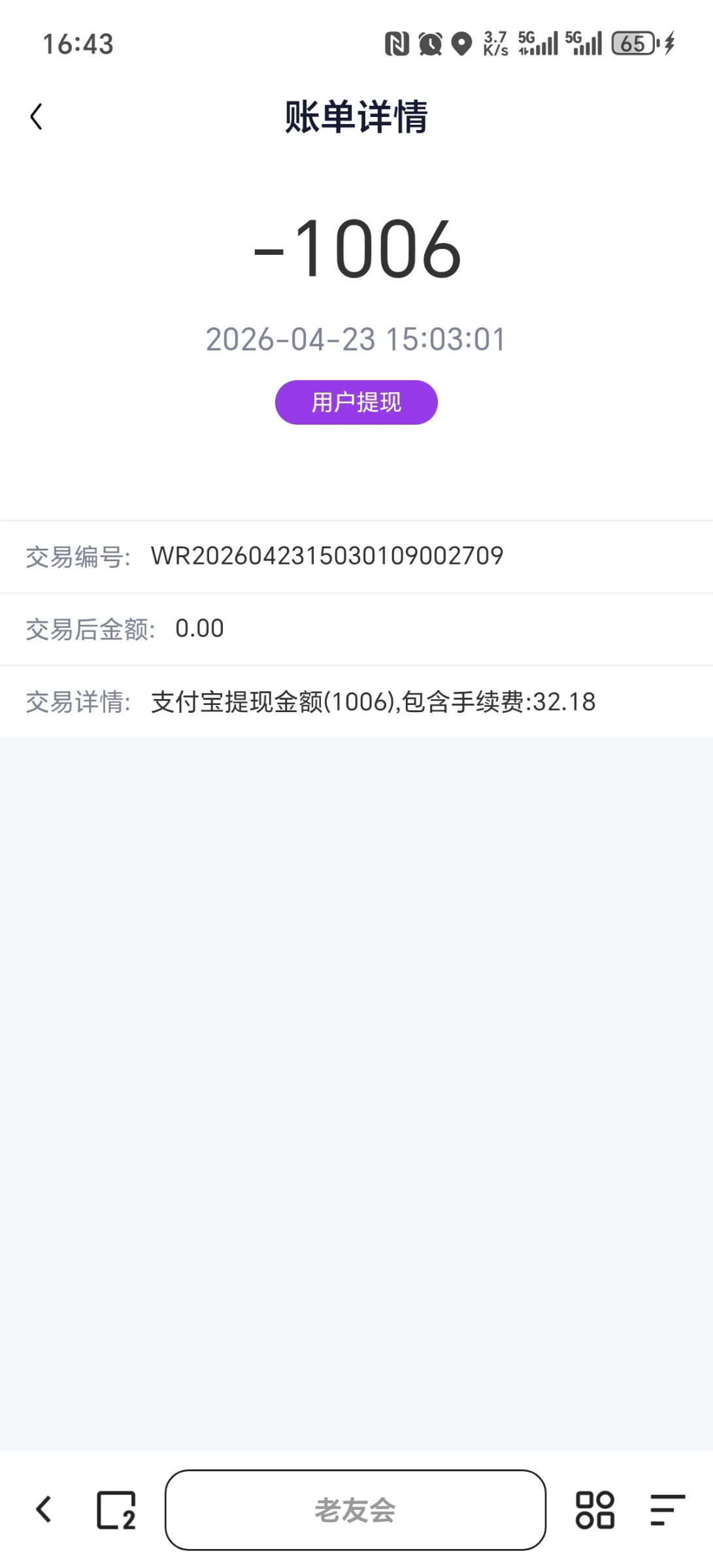Open the recent tabs icon showing 2
The width and height of the screenshot is (713, 1568).
[115, 1512]
